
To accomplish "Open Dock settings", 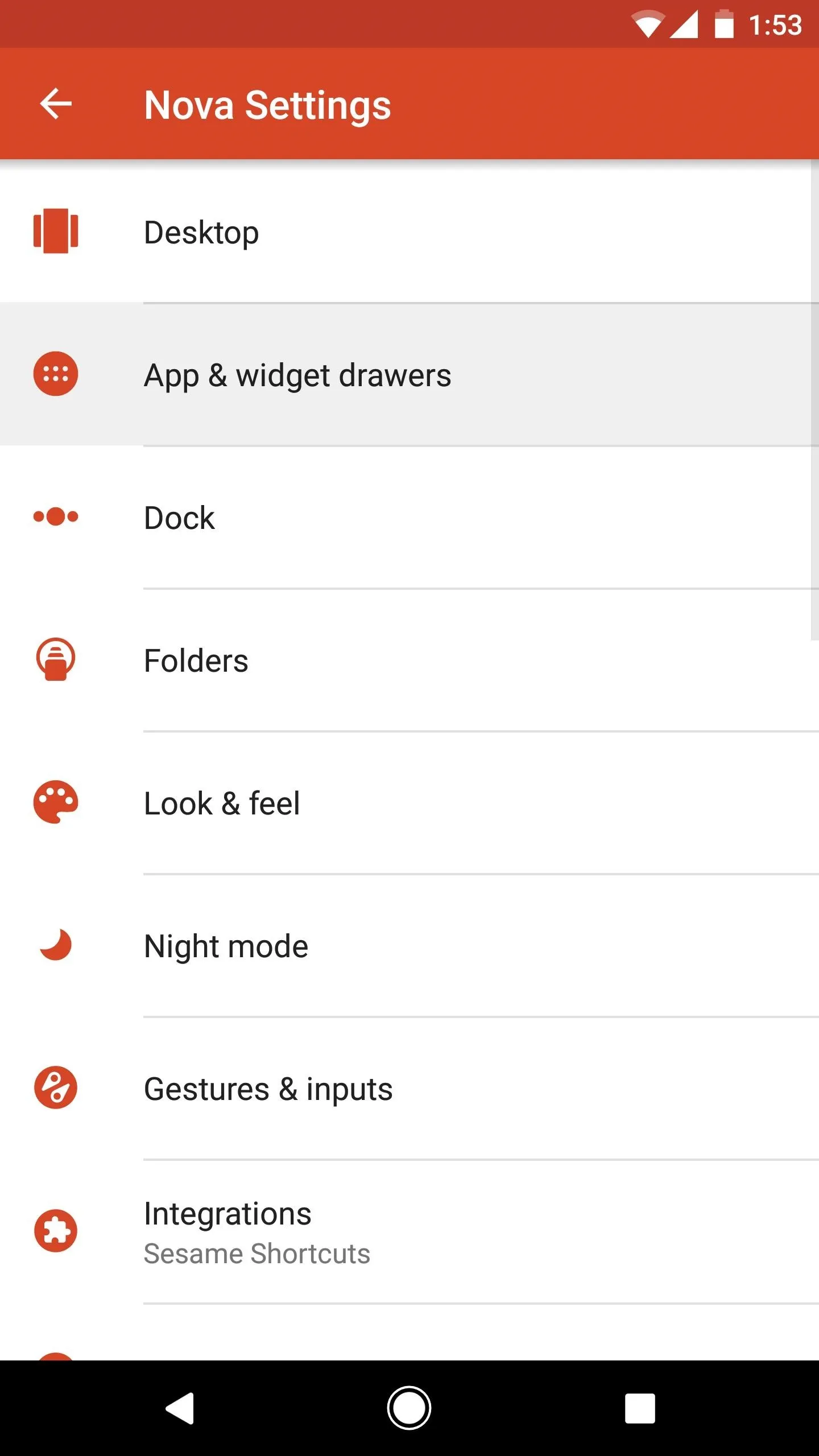I will click(409, 518).
